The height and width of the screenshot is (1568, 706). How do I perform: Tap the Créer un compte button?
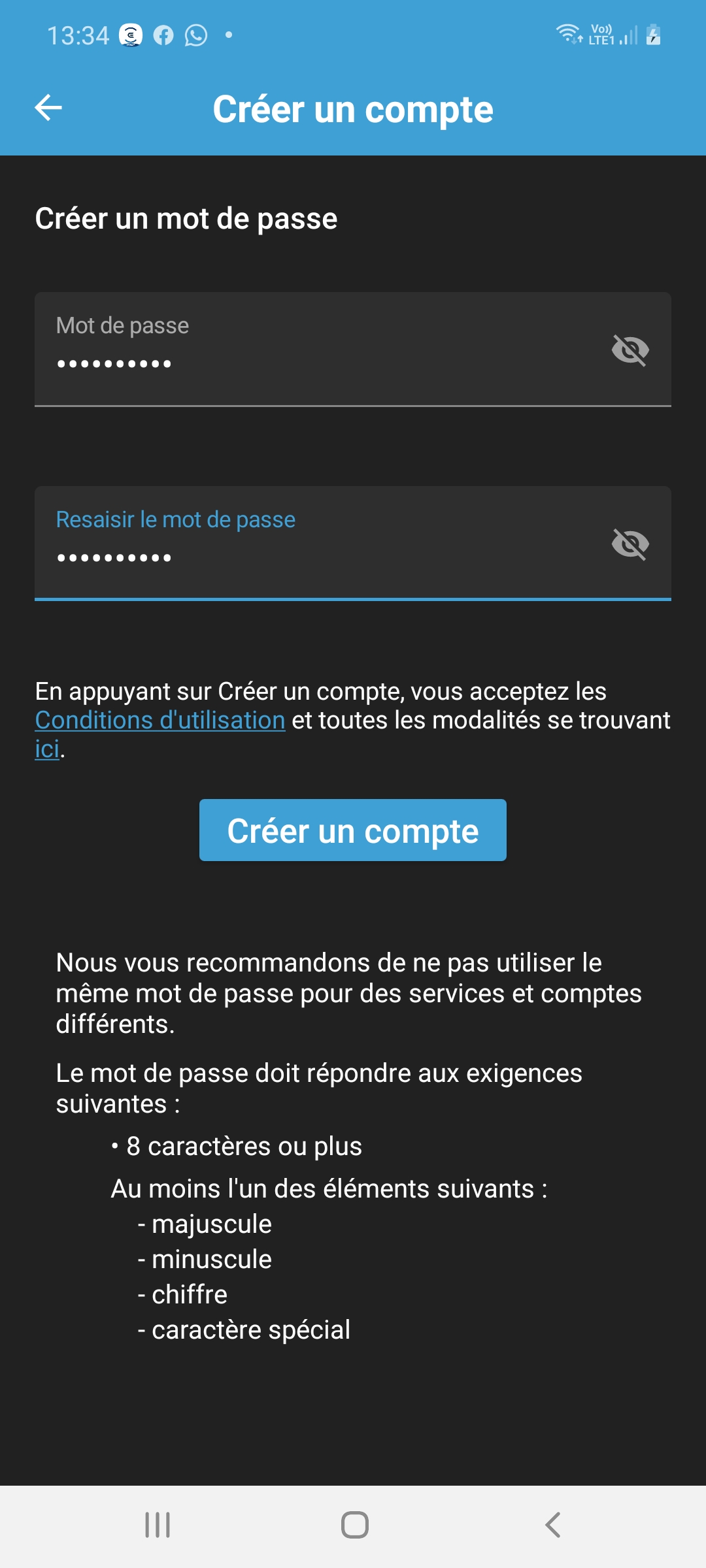[353, 830]
